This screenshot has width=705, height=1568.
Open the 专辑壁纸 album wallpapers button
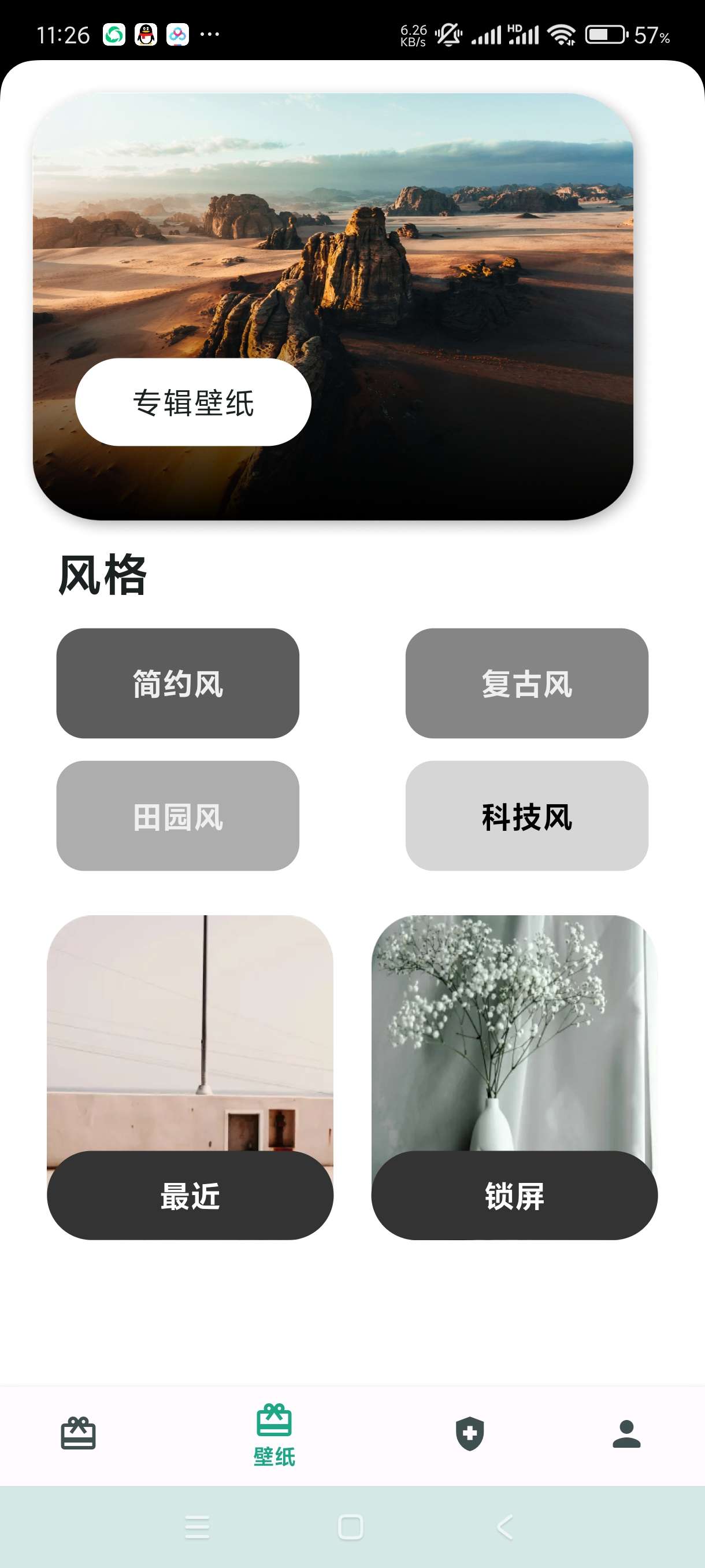(x=193, y=402)
